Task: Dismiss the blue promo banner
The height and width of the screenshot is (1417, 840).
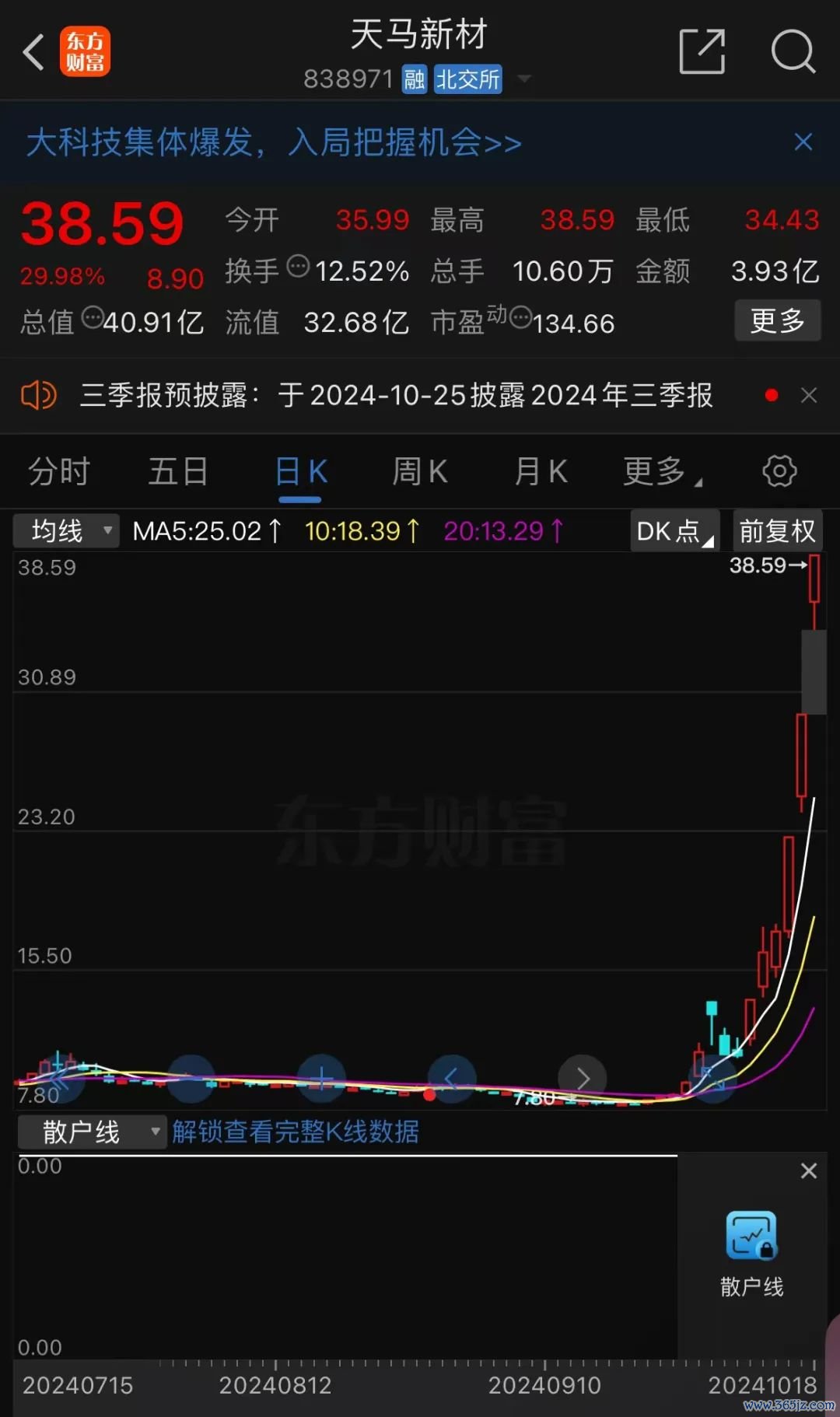Action: (803, 142)
